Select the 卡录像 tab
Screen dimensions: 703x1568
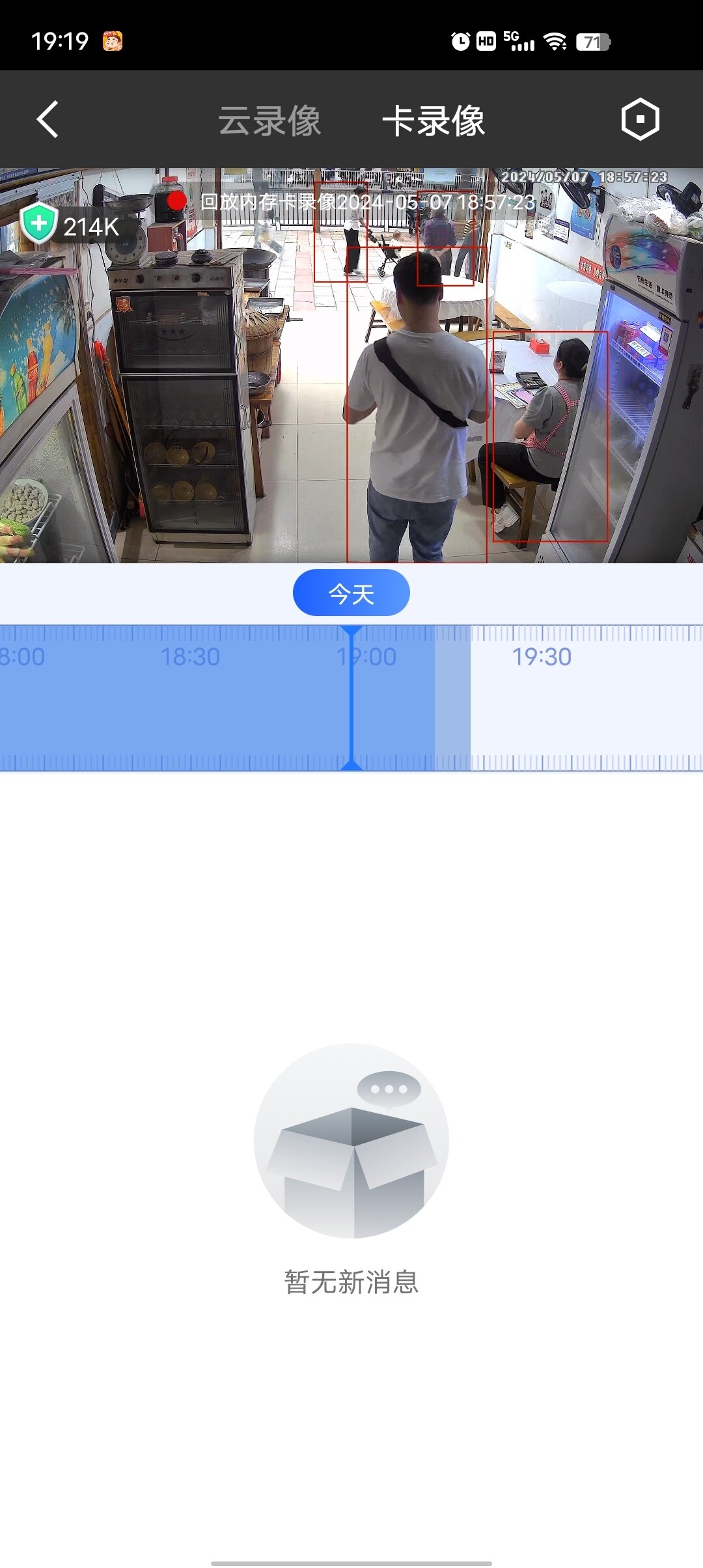pos(434,121)
